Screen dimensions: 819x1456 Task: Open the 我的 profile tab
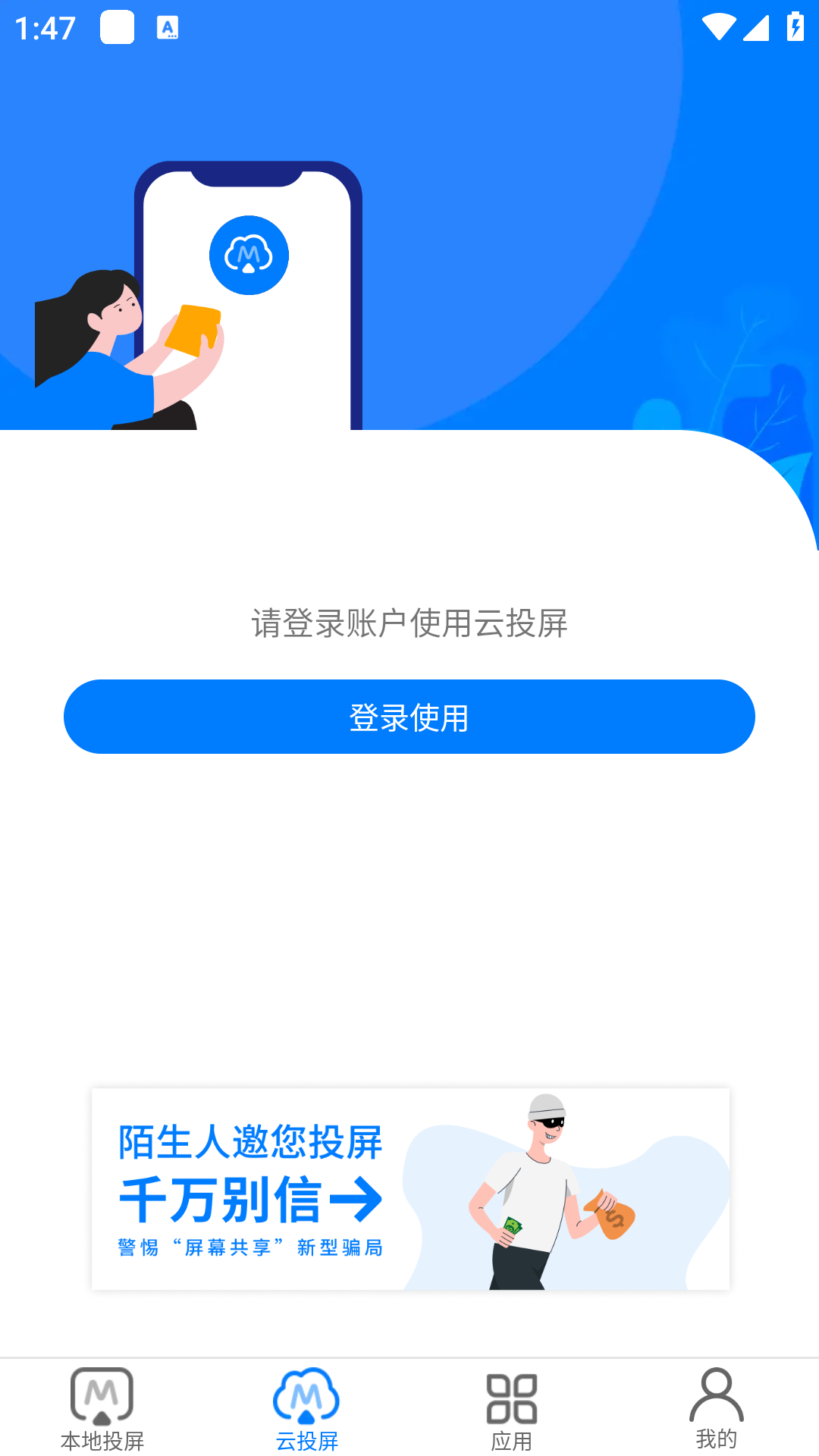[717, 1409]
